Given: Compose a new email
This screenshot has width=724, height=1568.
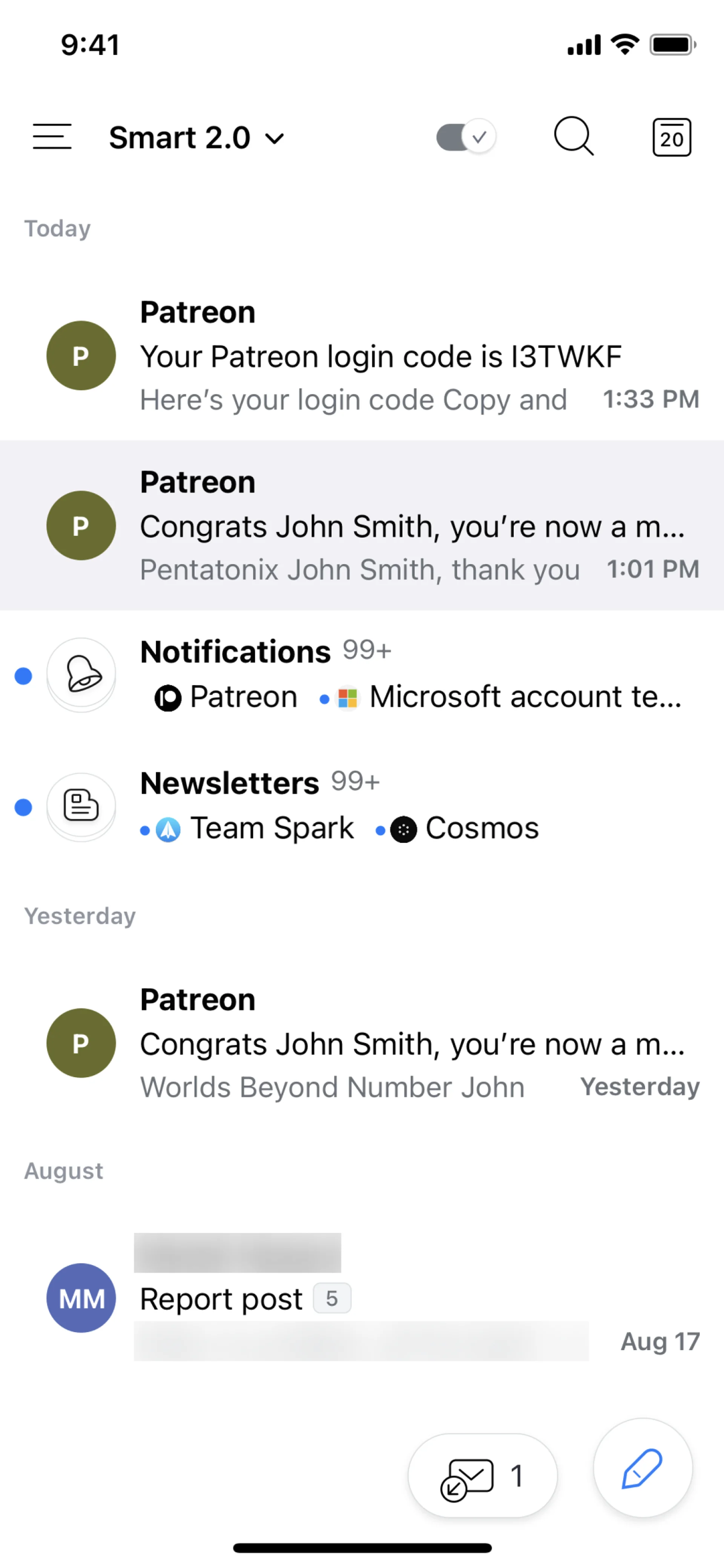Looking at the screenshot, I should click(x=643, y=1469).
